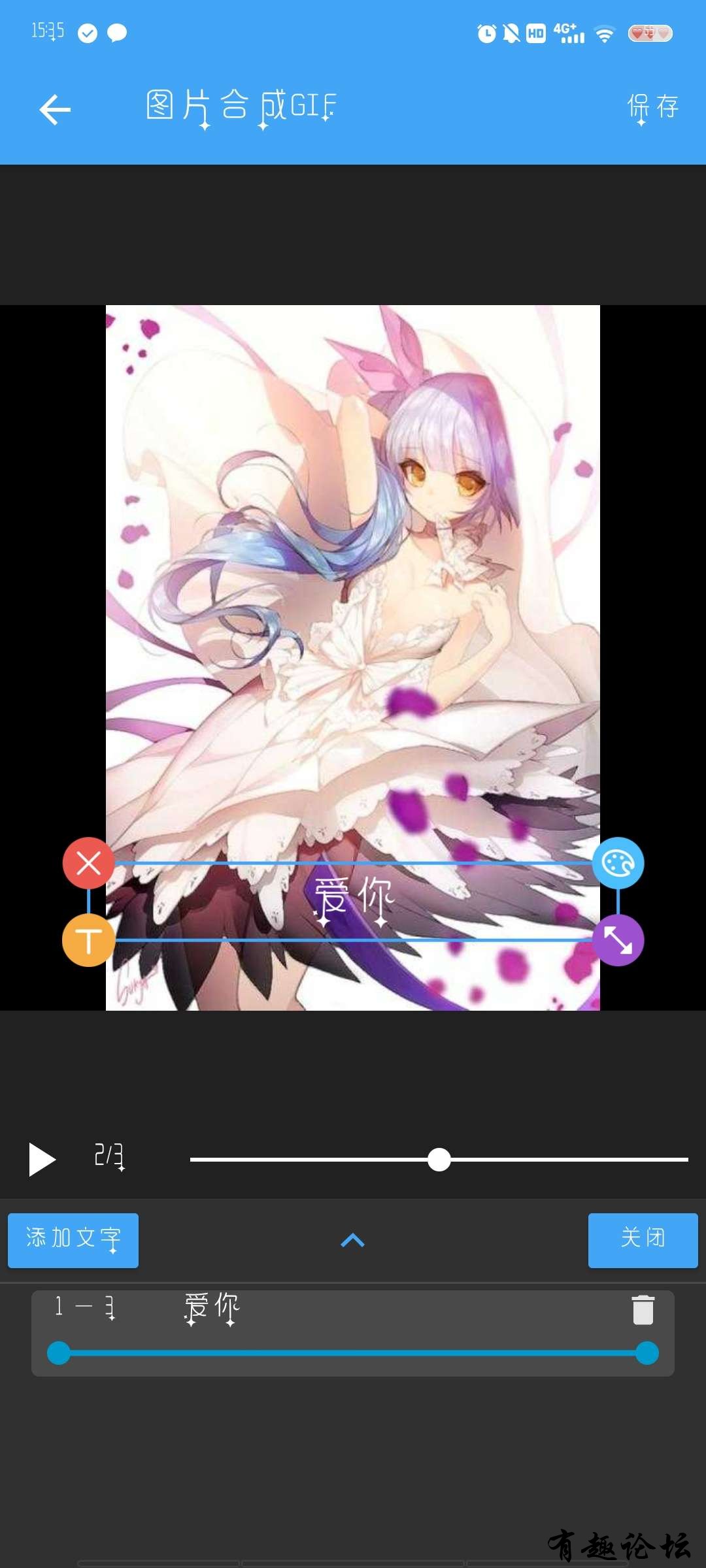Remove the text overlay with red X
The width and height of the screenshot is (706, 1568).
(x=88, y=863)
